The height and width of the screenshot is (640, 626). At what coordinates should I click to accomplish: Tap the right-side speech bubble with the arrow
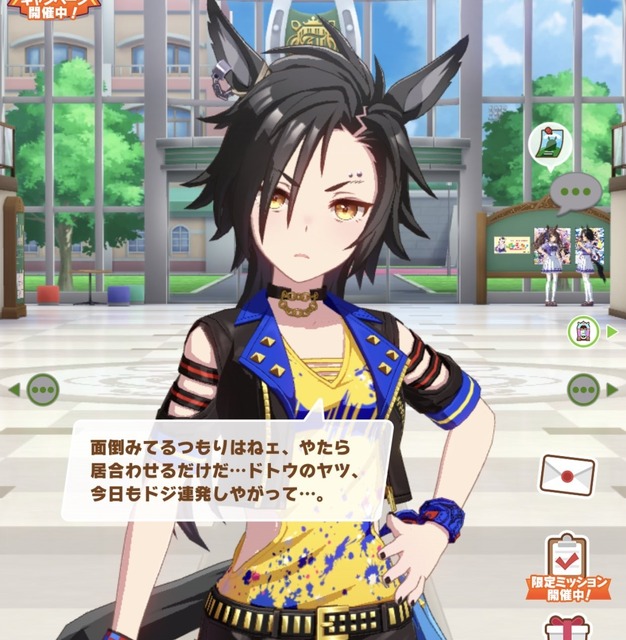pyautogui.click(x=584, y=388)
